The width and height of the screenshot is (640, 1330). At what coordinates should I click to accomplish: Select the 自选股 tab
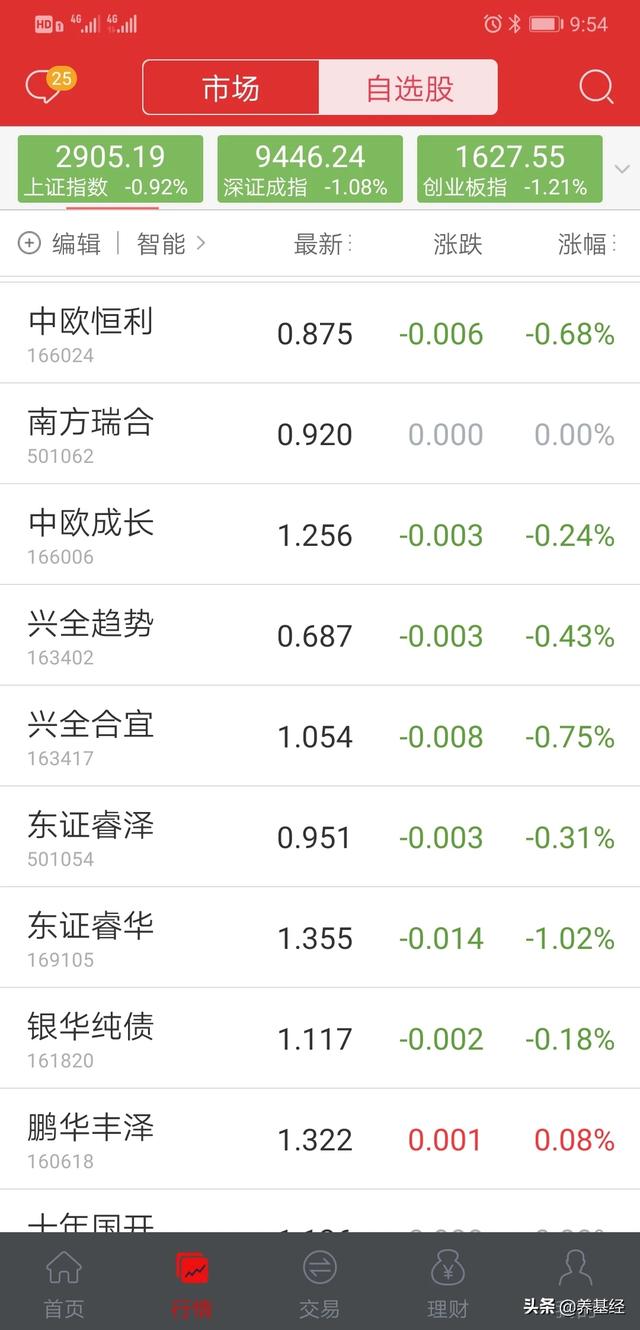(x=408, y=88)
